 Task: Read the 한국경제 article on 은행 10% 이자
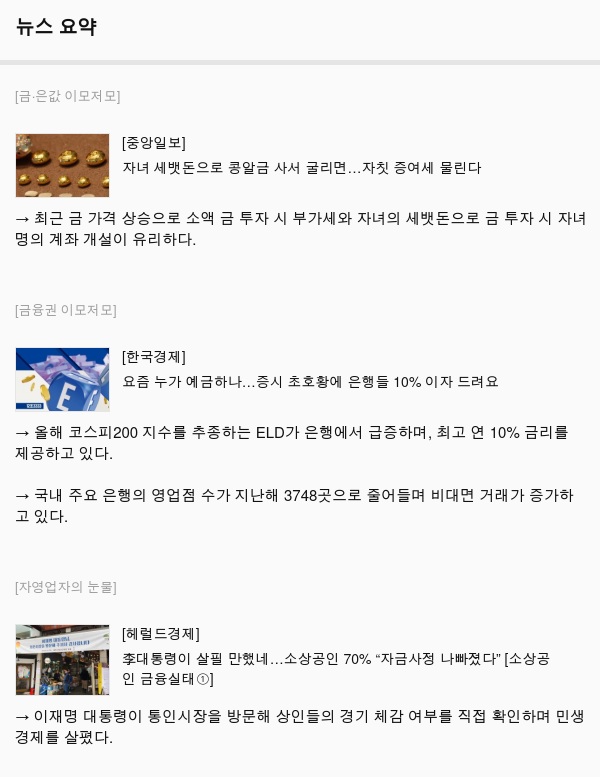coord(310,382)
